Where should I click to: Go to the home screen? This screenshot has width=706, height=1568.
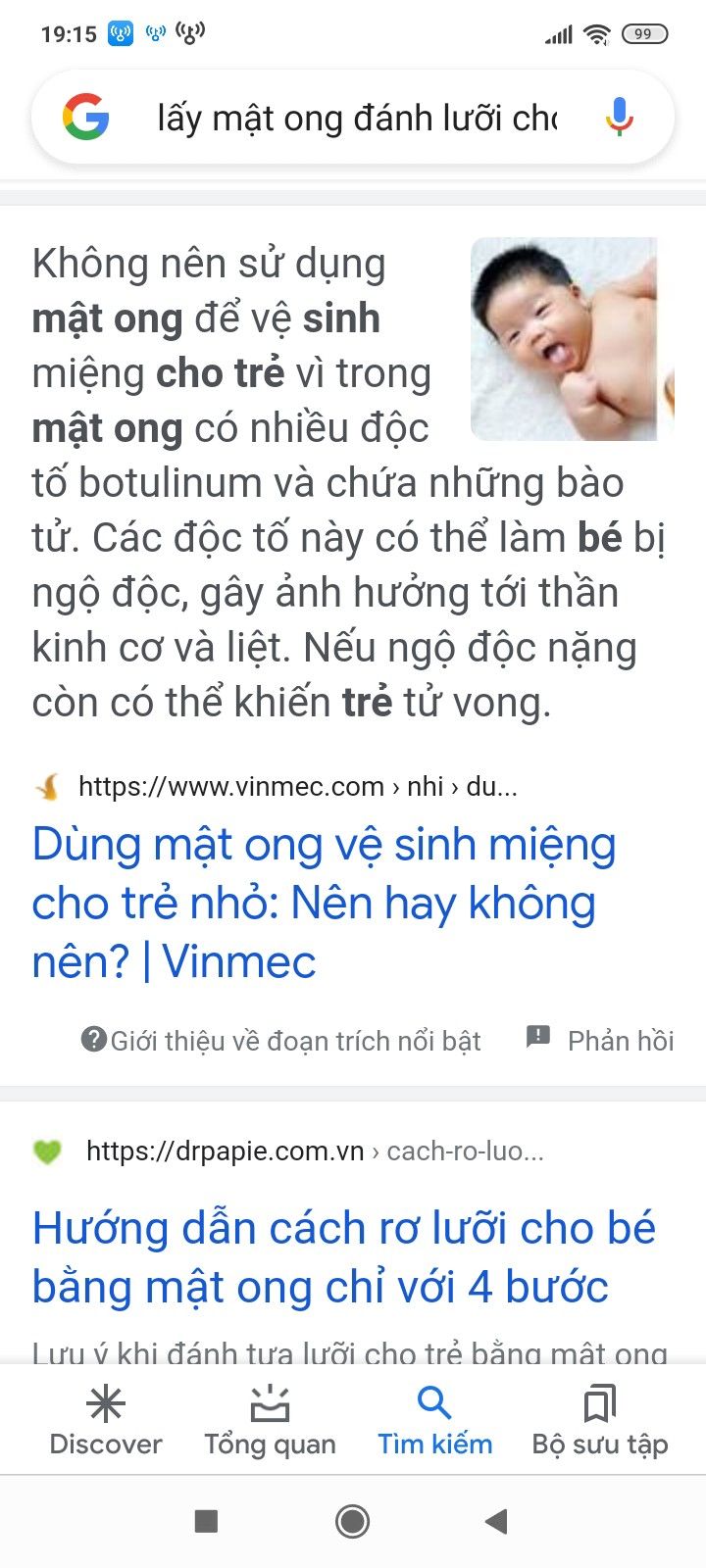[x=352, y=1521]
